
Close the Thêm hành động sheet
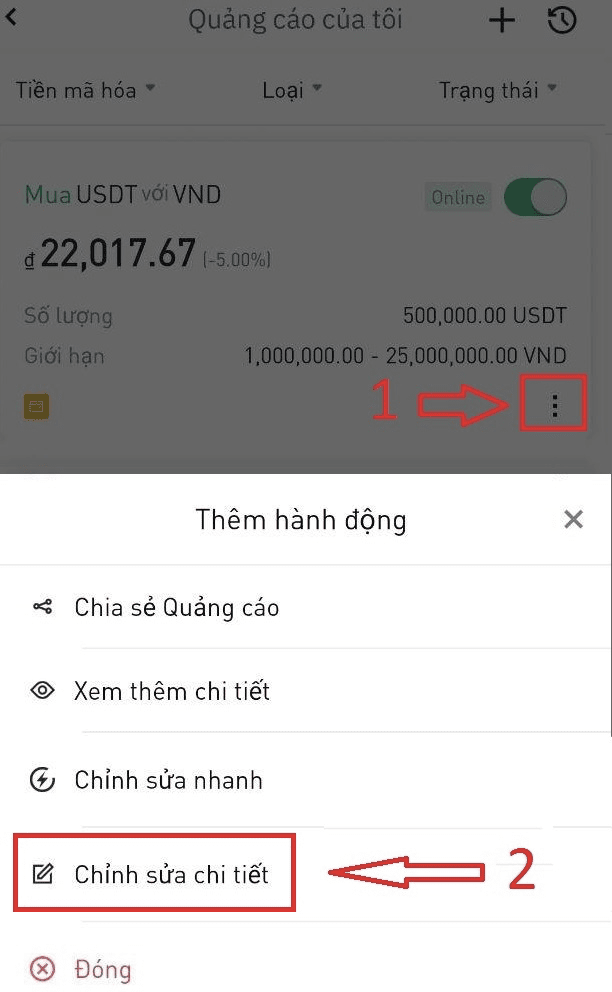[573, 519]
